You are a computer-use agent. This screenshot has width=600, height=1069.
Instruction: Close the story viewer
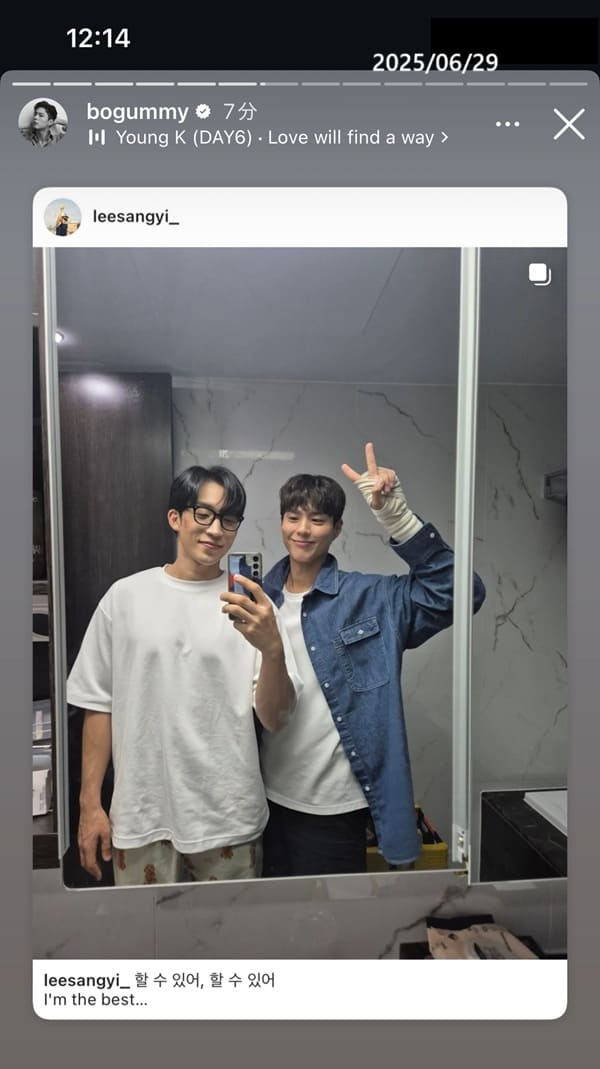tap(569, 124)
